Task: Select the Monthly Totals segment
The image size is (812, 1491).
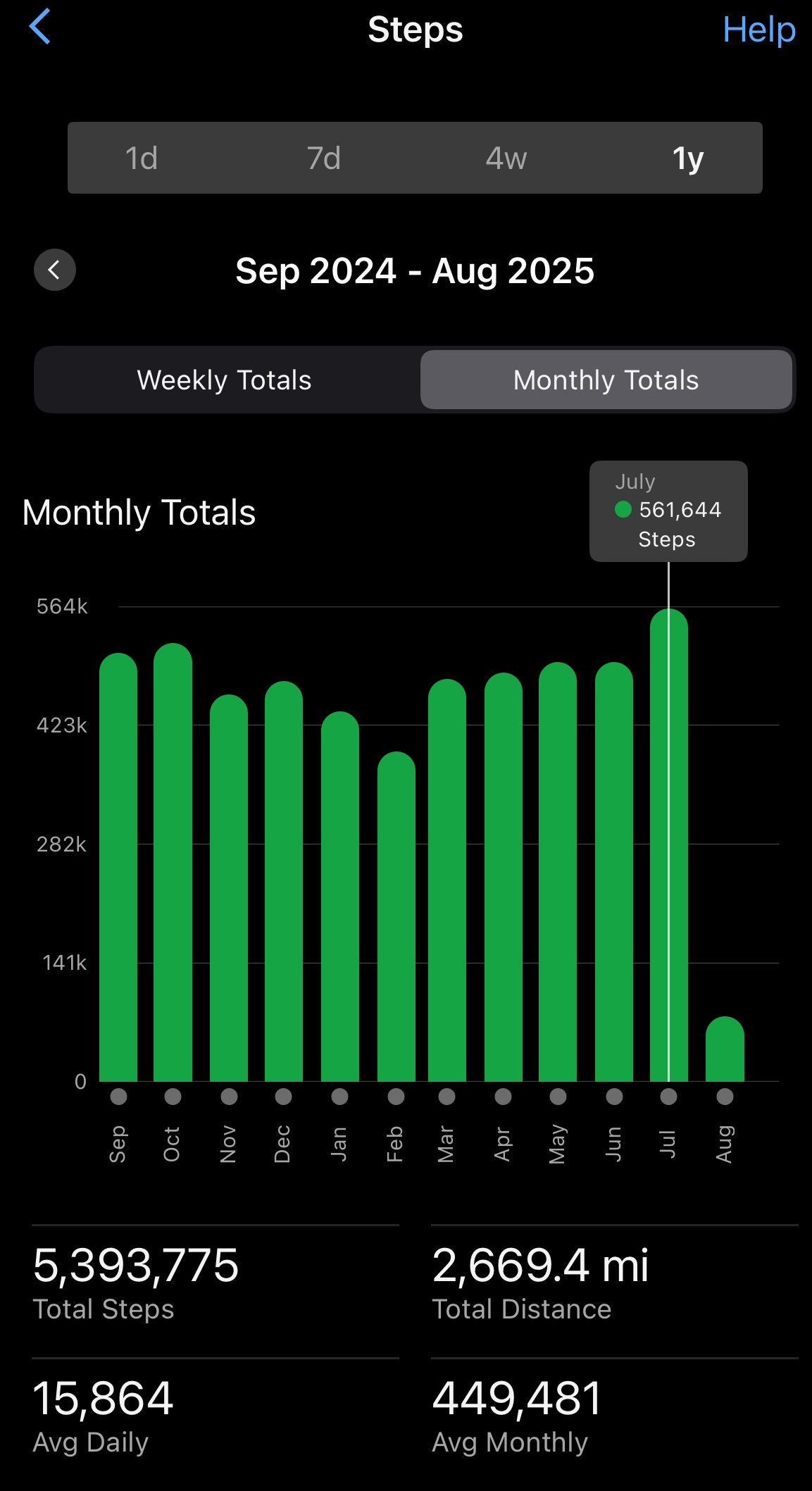Action: tap(606, 380)
